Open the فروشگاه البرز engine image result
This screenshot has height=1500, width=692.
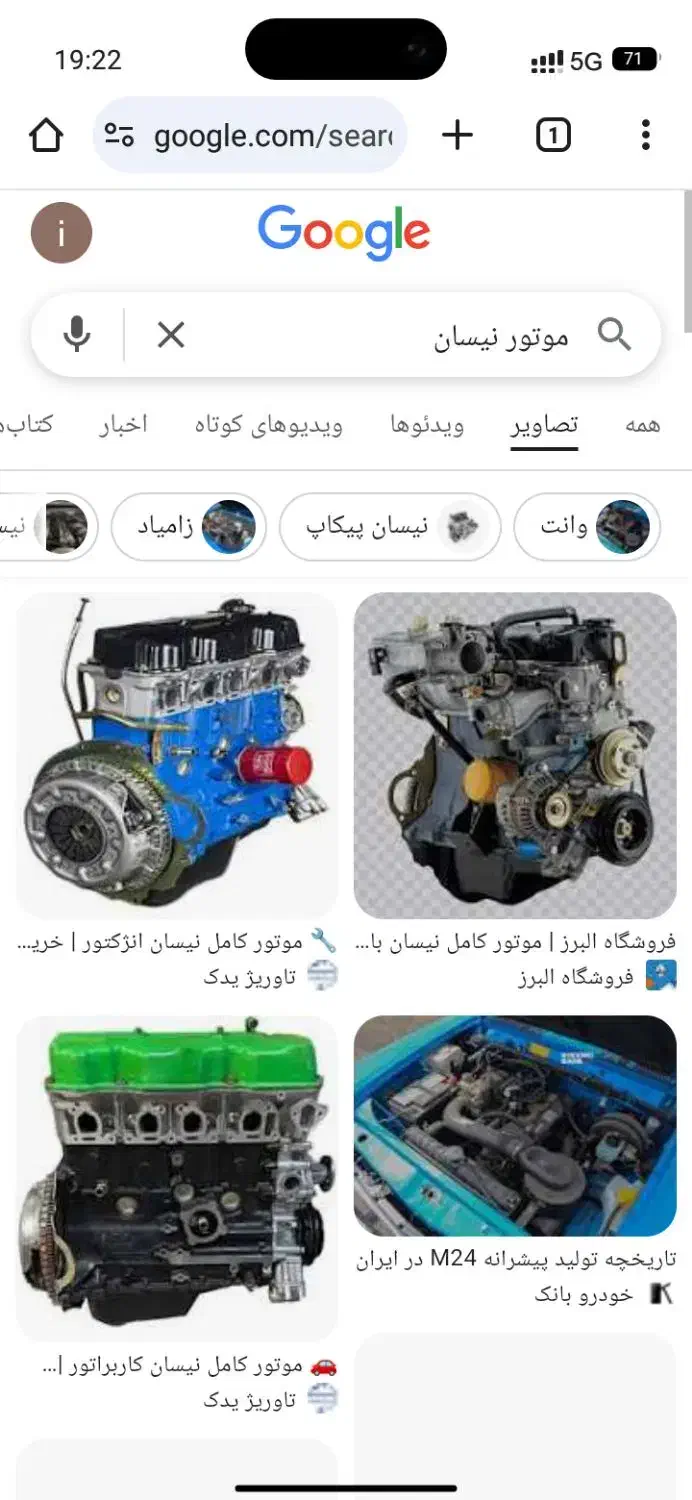click(x=515, y=756)
